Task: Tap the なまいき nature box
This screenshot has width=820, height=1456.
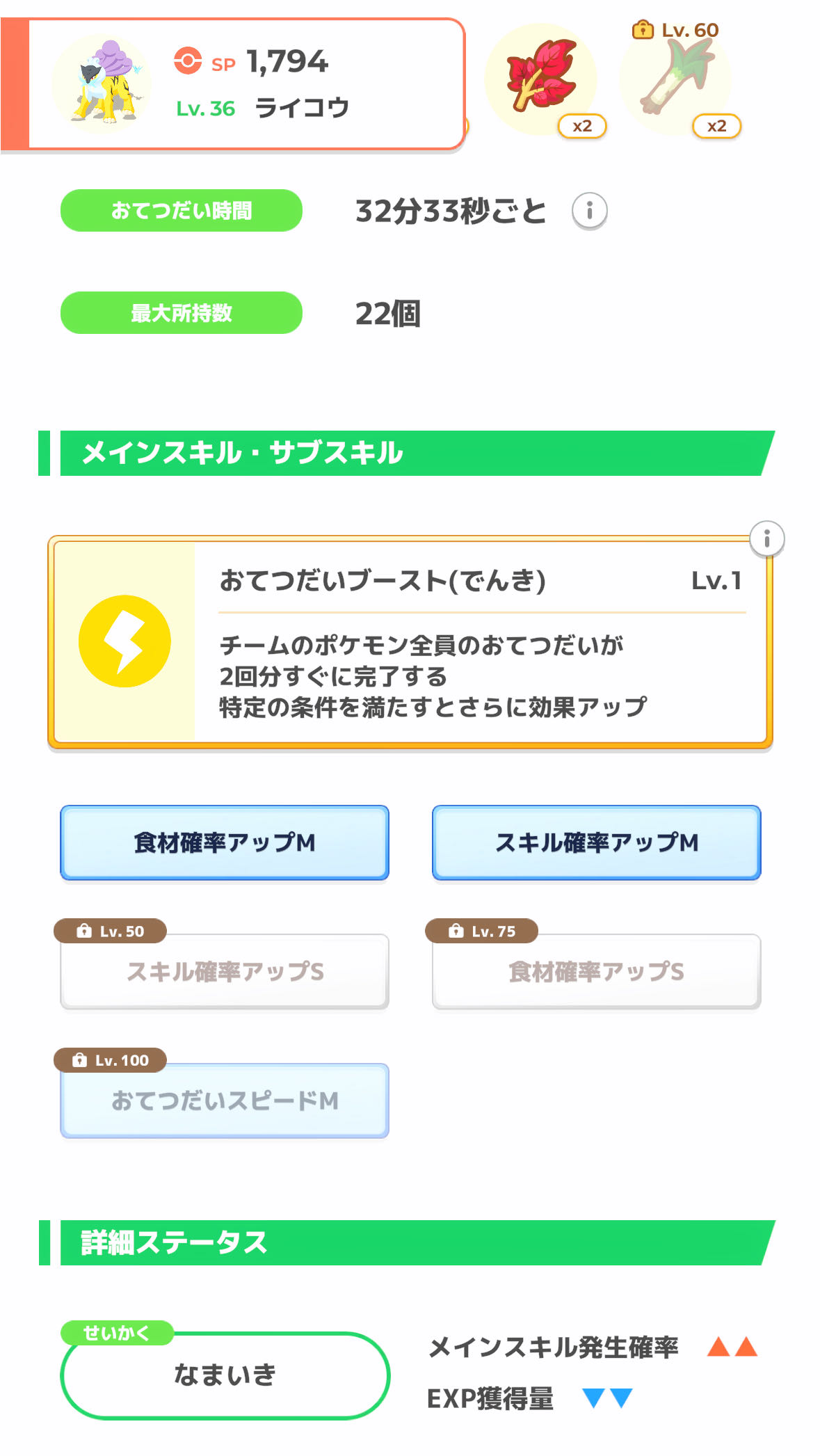Action: [225, 1375]
